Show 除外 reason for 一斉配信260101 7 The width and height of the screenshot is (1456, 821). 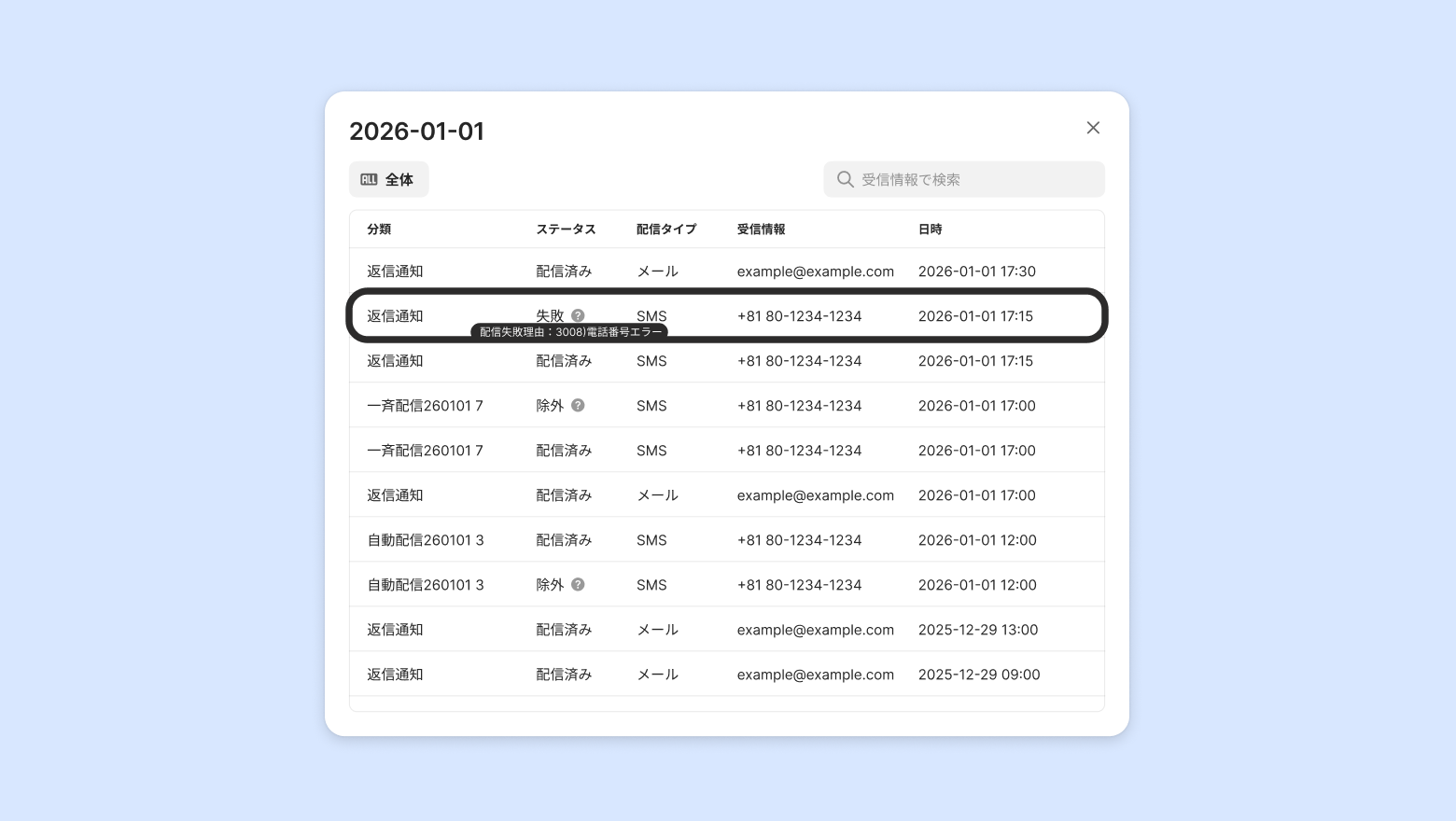coord(578,405)
